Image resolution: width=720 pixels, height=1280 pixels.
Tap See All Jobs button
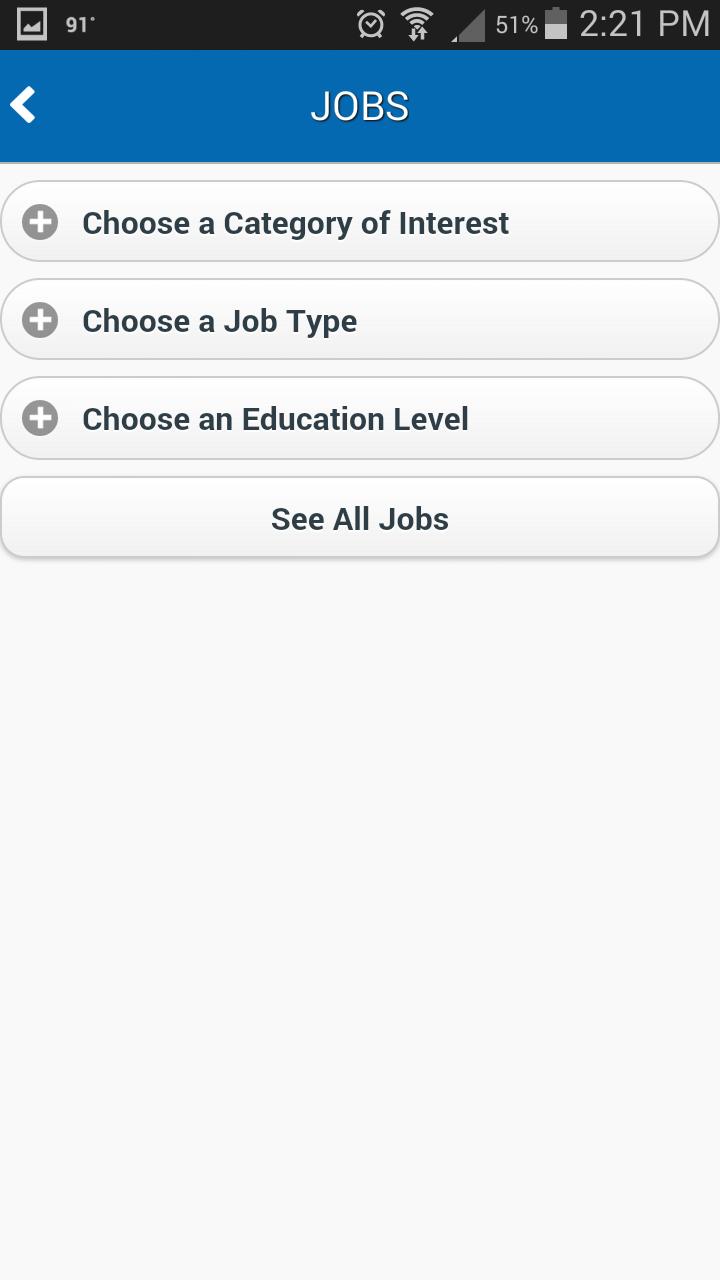(x=359, y=518)
